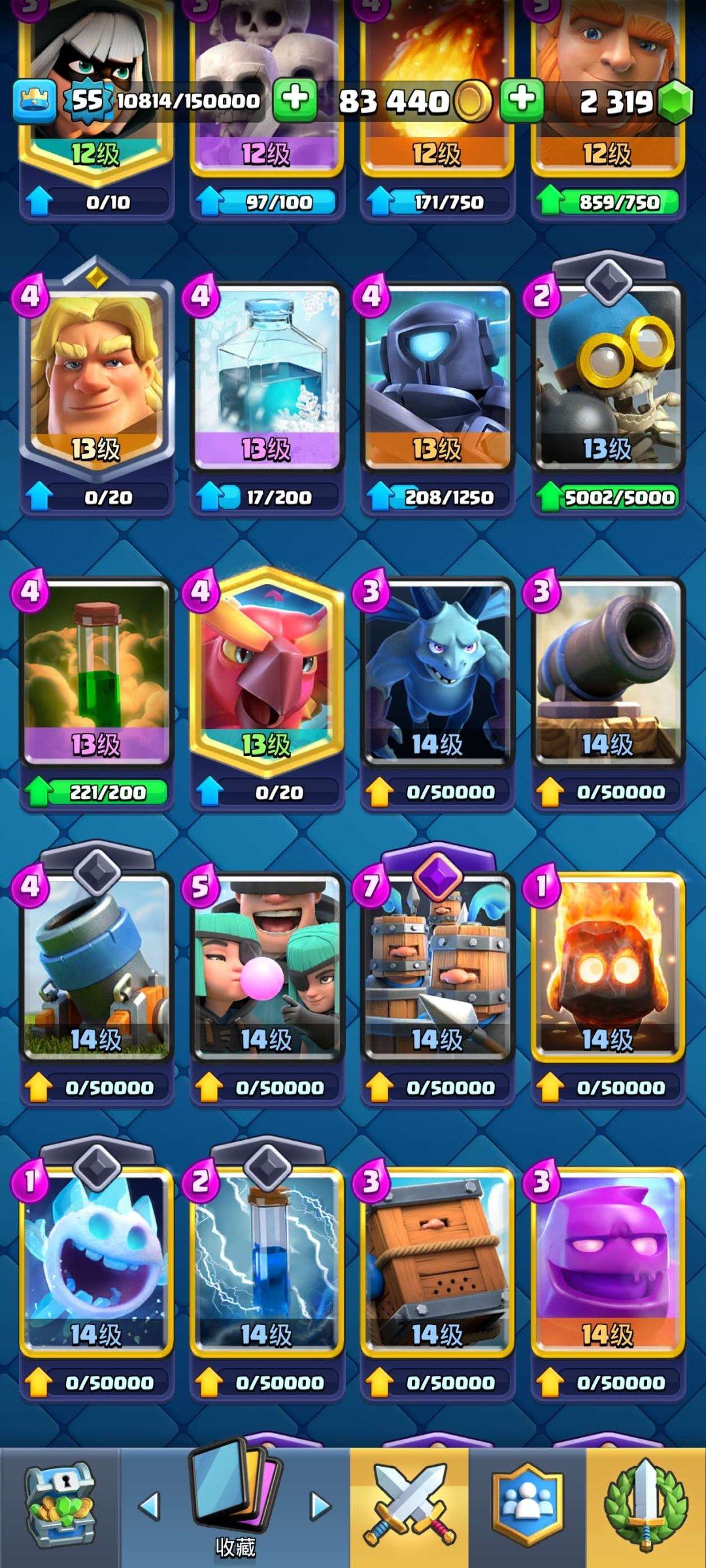Add more gold with the plus button

click(x=521, y=100)
